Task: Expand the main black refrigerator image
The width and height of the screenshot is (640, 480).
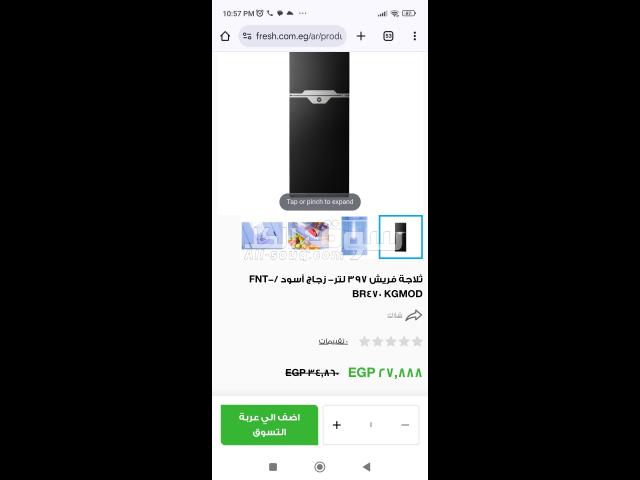Action: coord(319,125)
